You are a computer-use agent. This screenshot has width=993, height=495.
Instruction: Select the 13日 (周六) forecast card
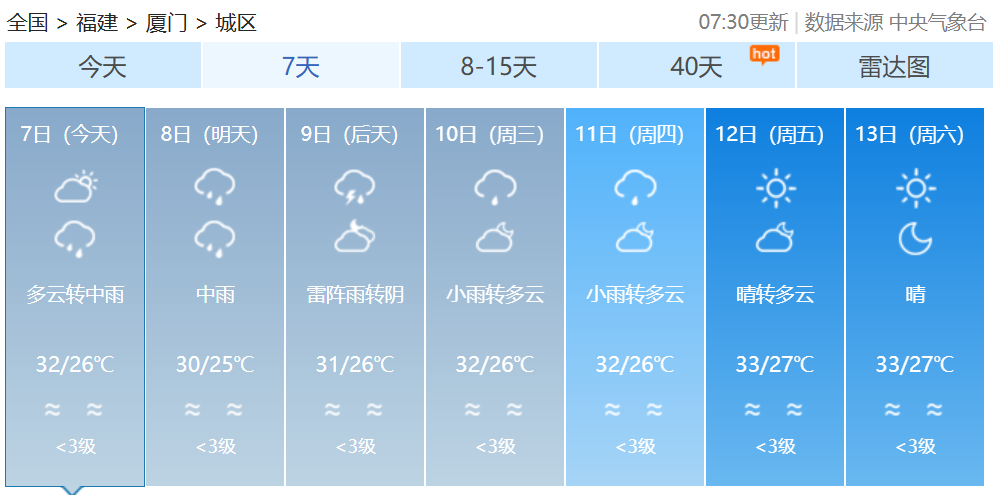(915, 296)
